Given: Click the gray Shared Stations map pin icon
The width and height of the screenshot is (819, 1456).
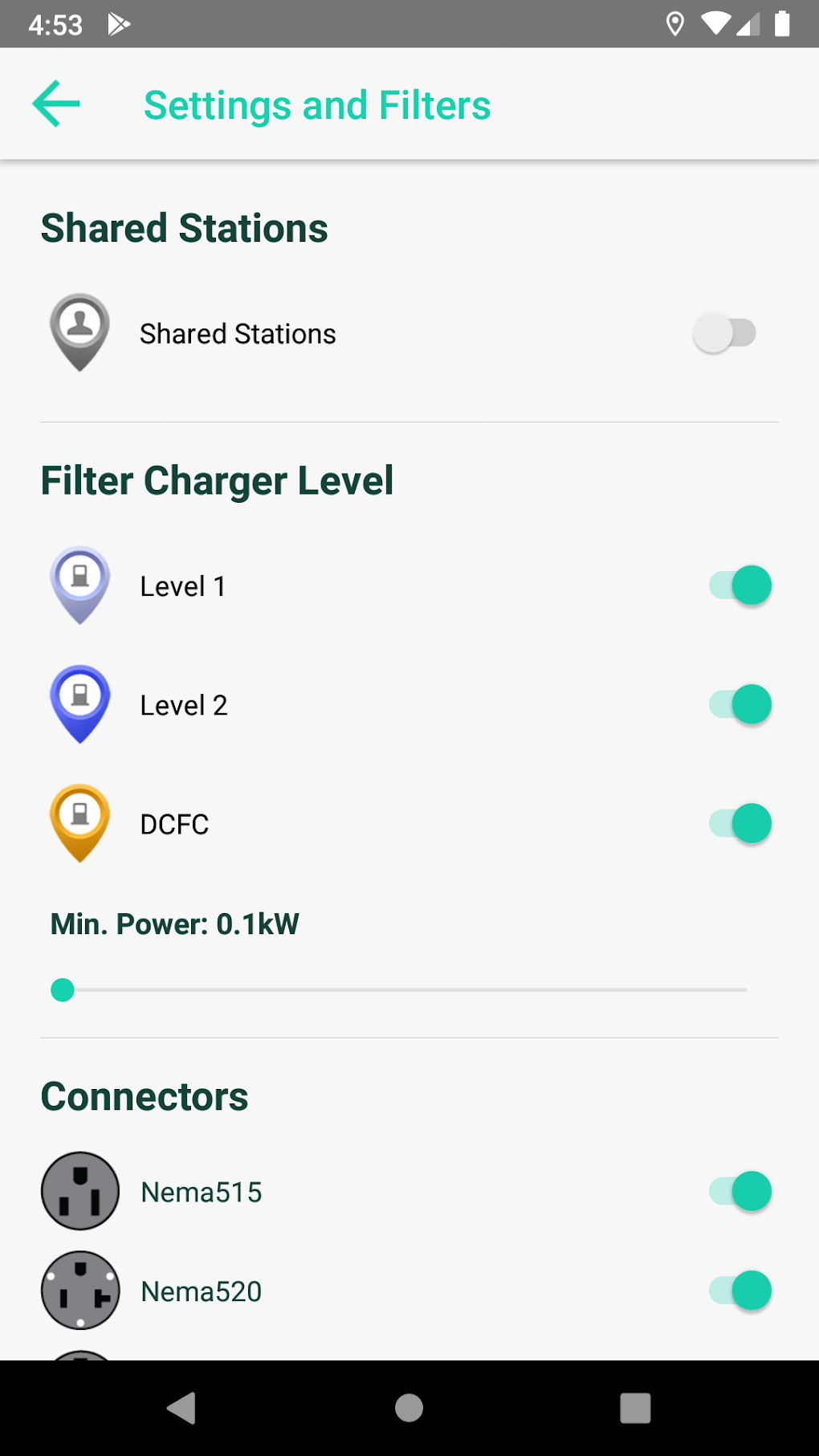Looking at the screenshot, I should point(79,332).
